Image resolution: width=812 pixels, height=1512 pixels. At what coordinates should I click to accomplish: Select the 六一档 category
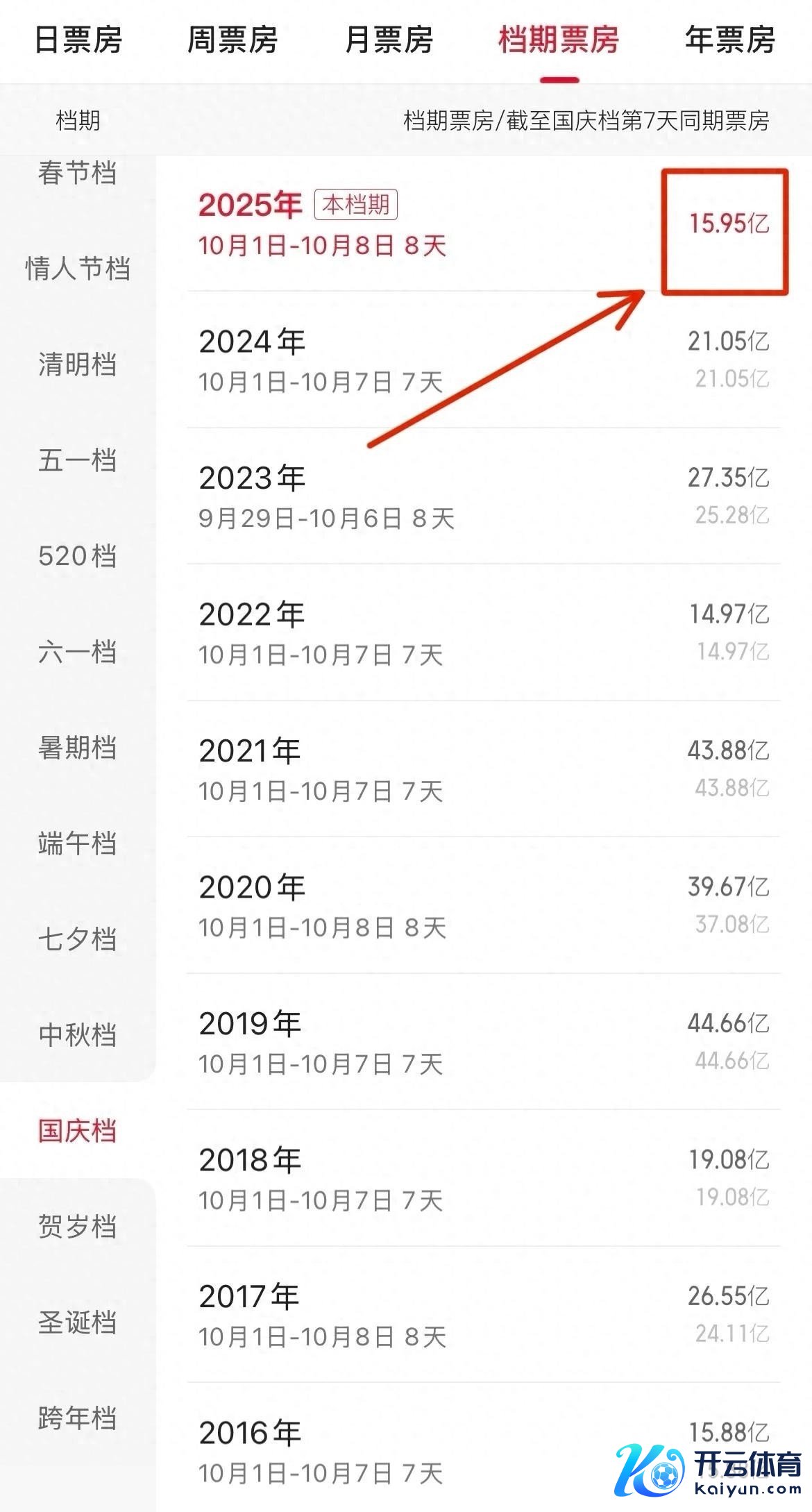click(x=78, y=652)
